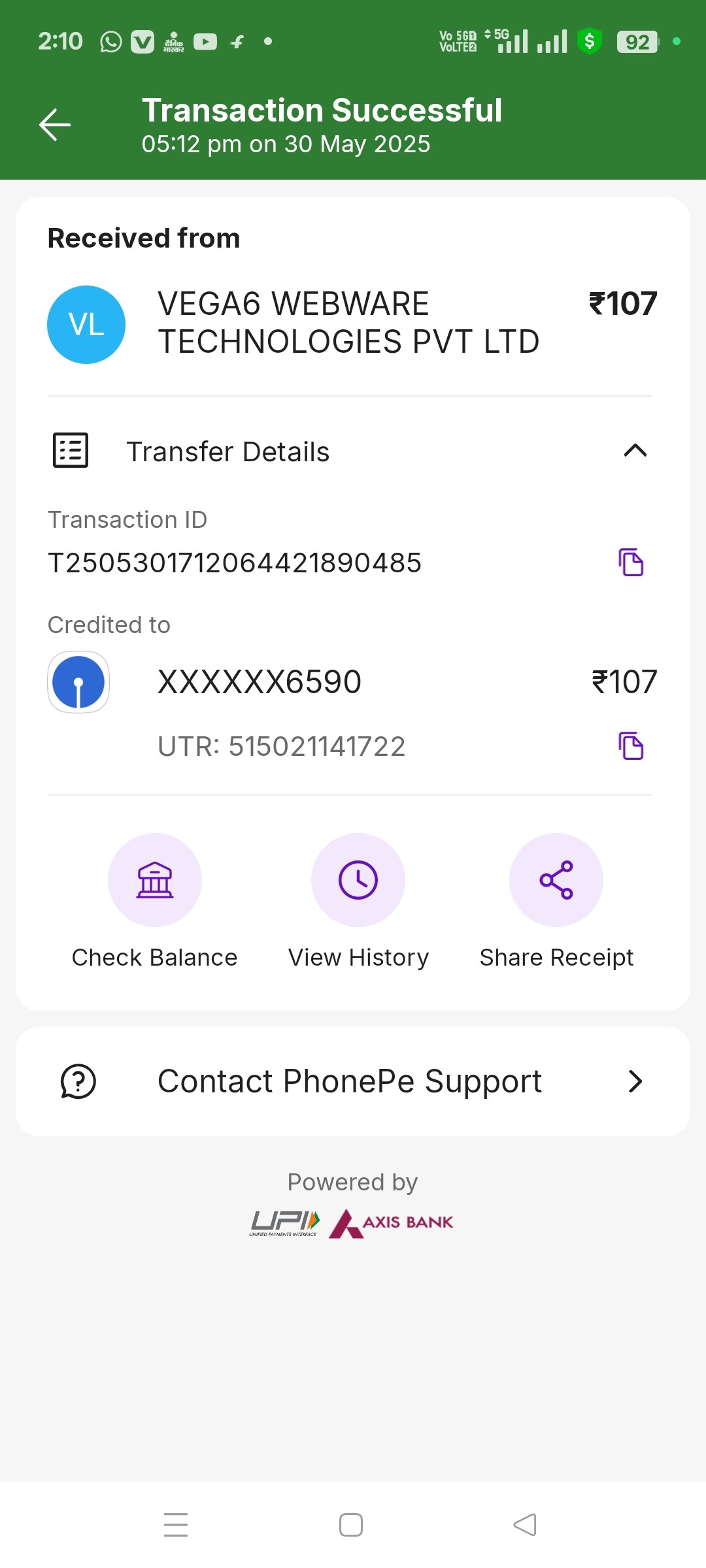706x1568 pixels.
Task: Go back using the top arrow
Action: point(55,125)
